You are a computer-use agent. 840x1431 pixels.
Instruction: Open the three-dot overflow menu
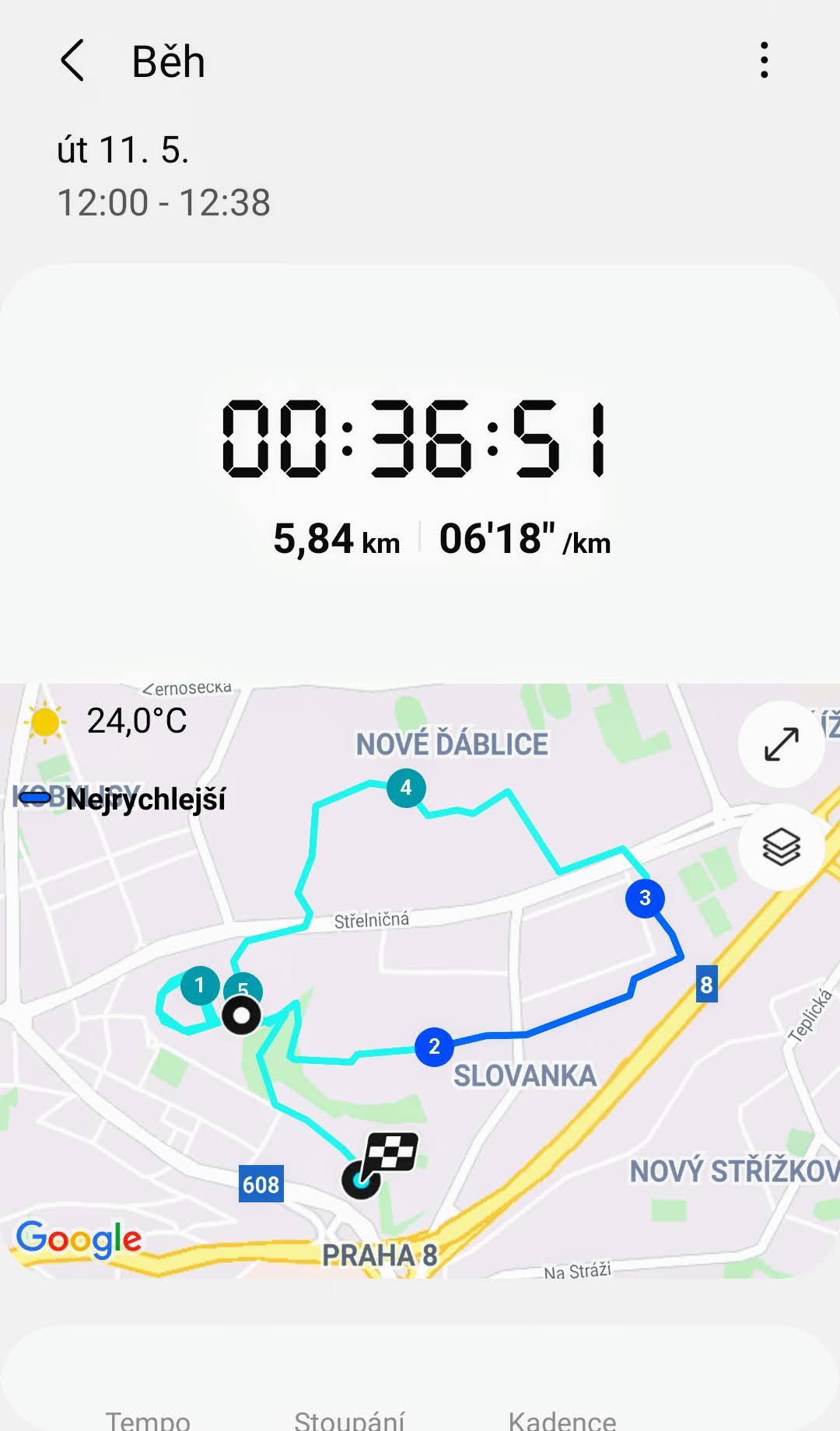765,60
